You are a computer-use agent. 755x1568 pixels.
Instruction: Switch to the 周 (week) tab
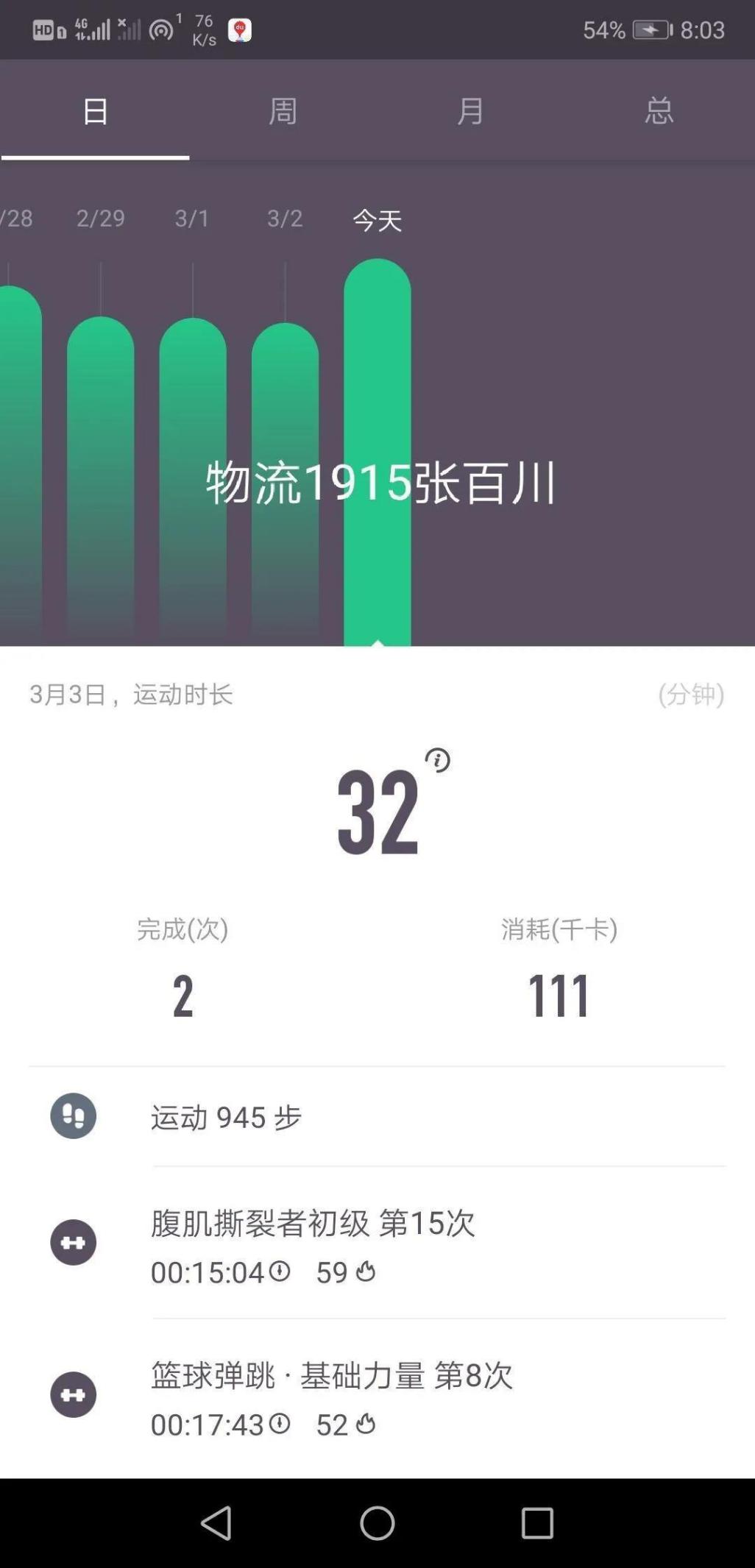coord(283,111)
